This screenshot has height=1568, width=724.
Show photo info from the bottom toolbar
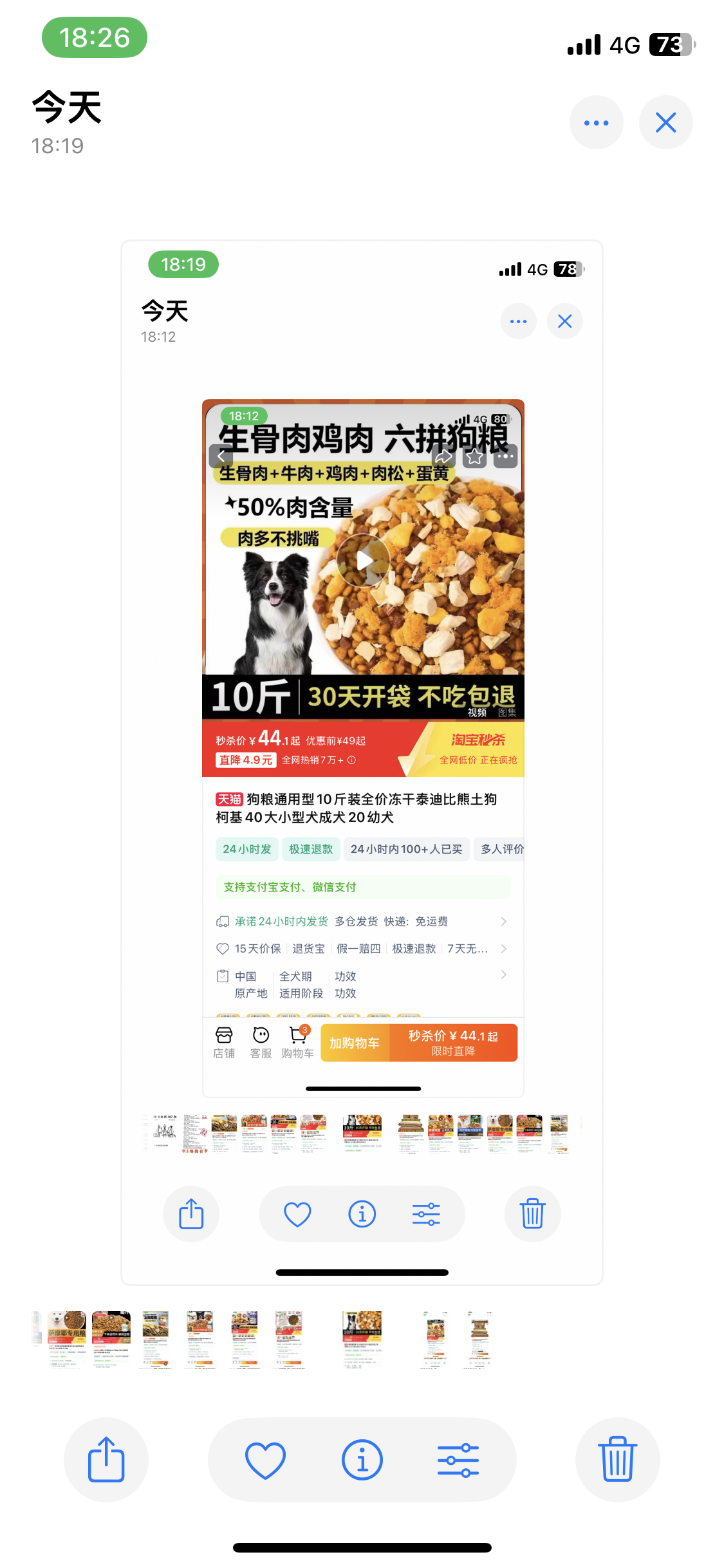pyautogui.click(x=362, y=1459)
